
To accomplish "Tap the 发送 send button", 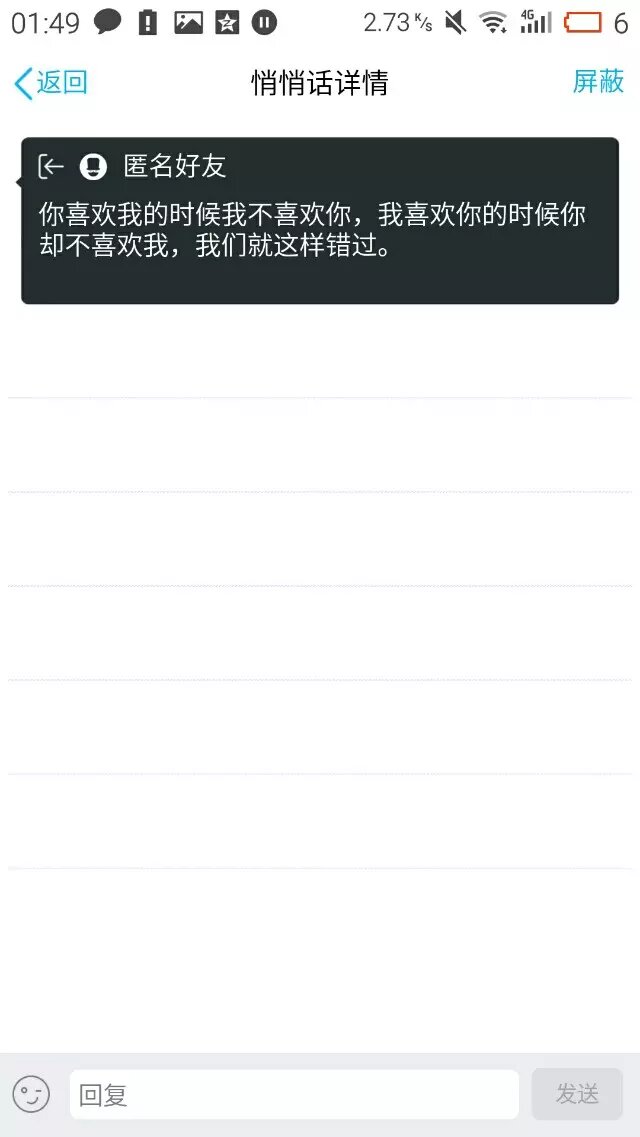I will tap(577, 1094).
